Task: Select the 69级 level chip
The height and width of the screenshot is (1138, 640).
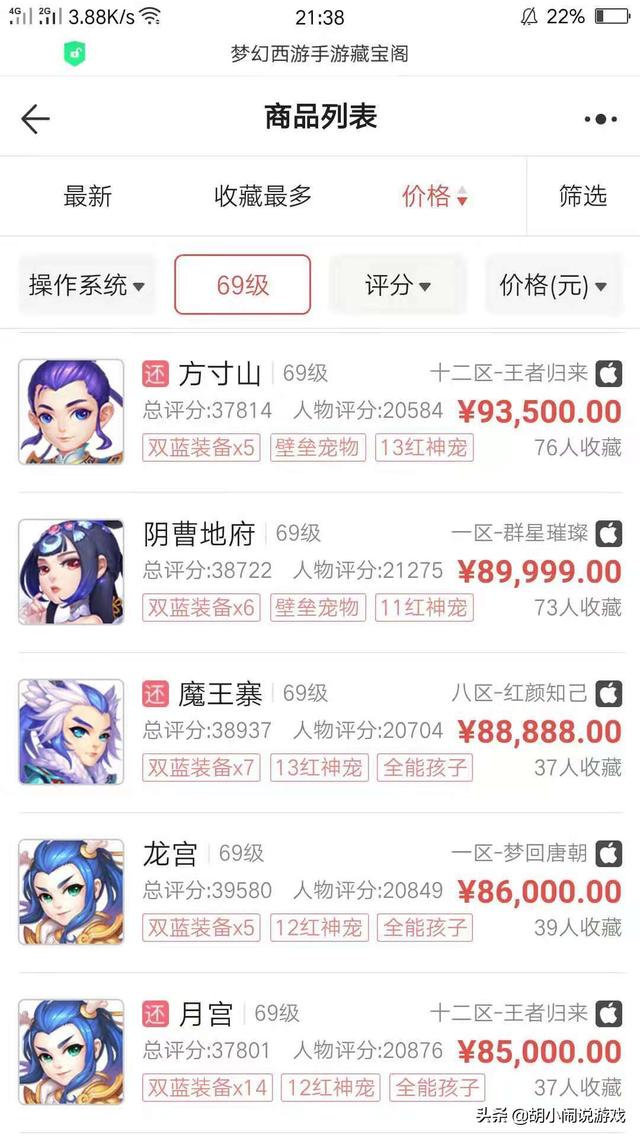Action: [242, 284]
